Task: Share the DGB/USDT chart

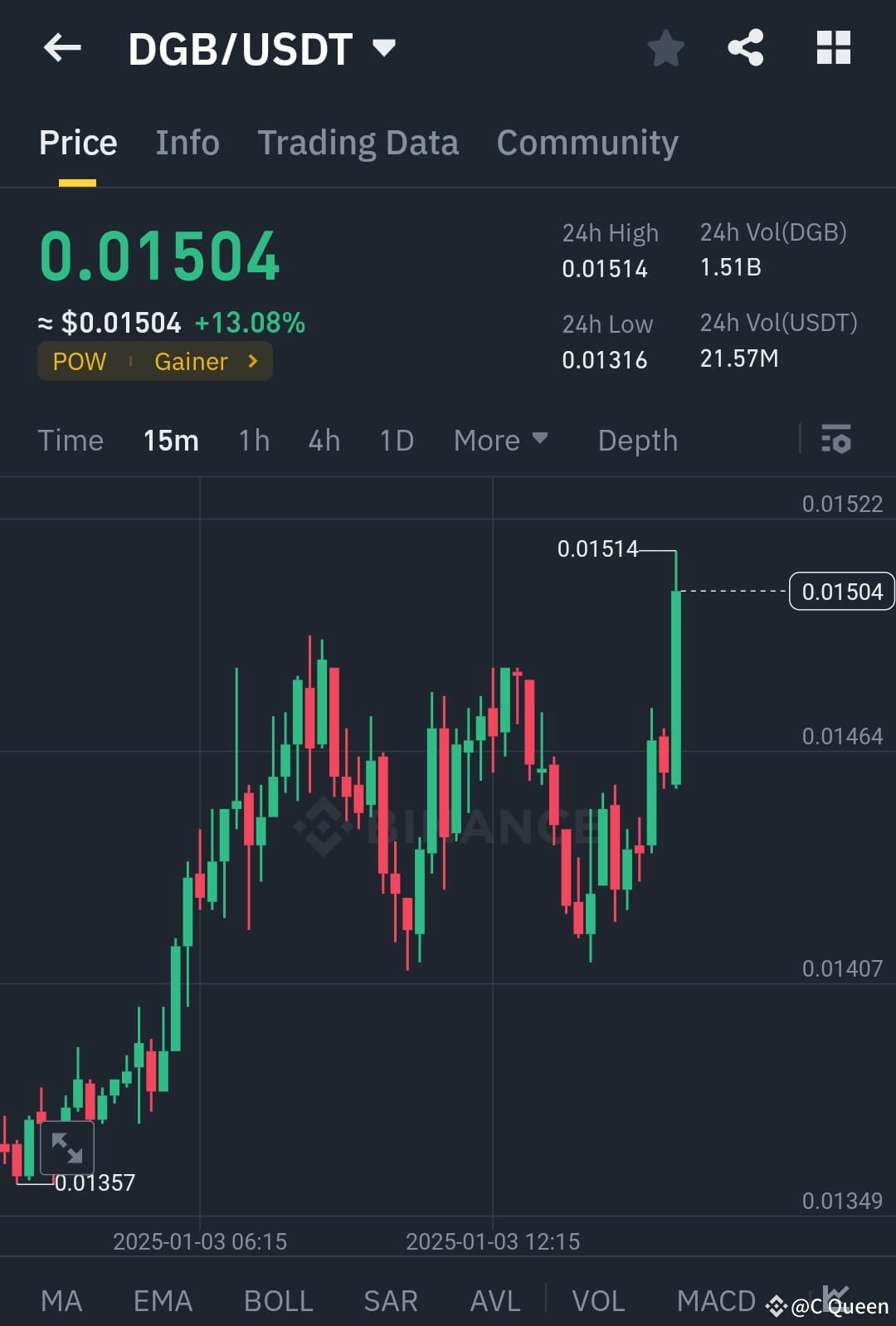Action: click(746, 47)
